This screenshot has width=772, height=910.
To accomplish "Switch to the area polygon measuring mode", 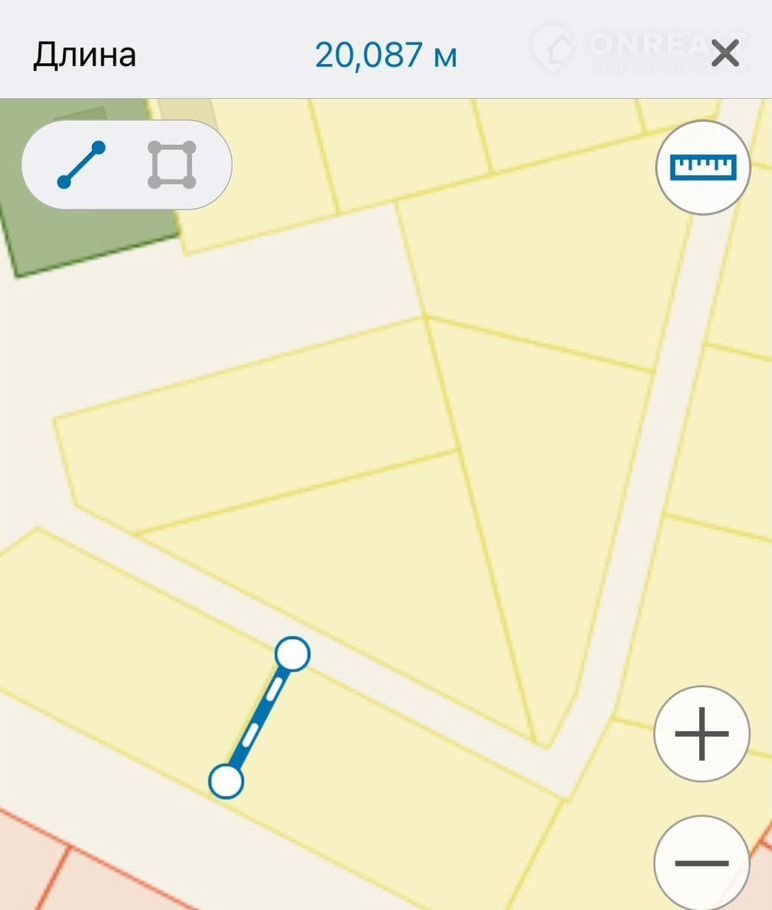I will (x=172, y=165).
